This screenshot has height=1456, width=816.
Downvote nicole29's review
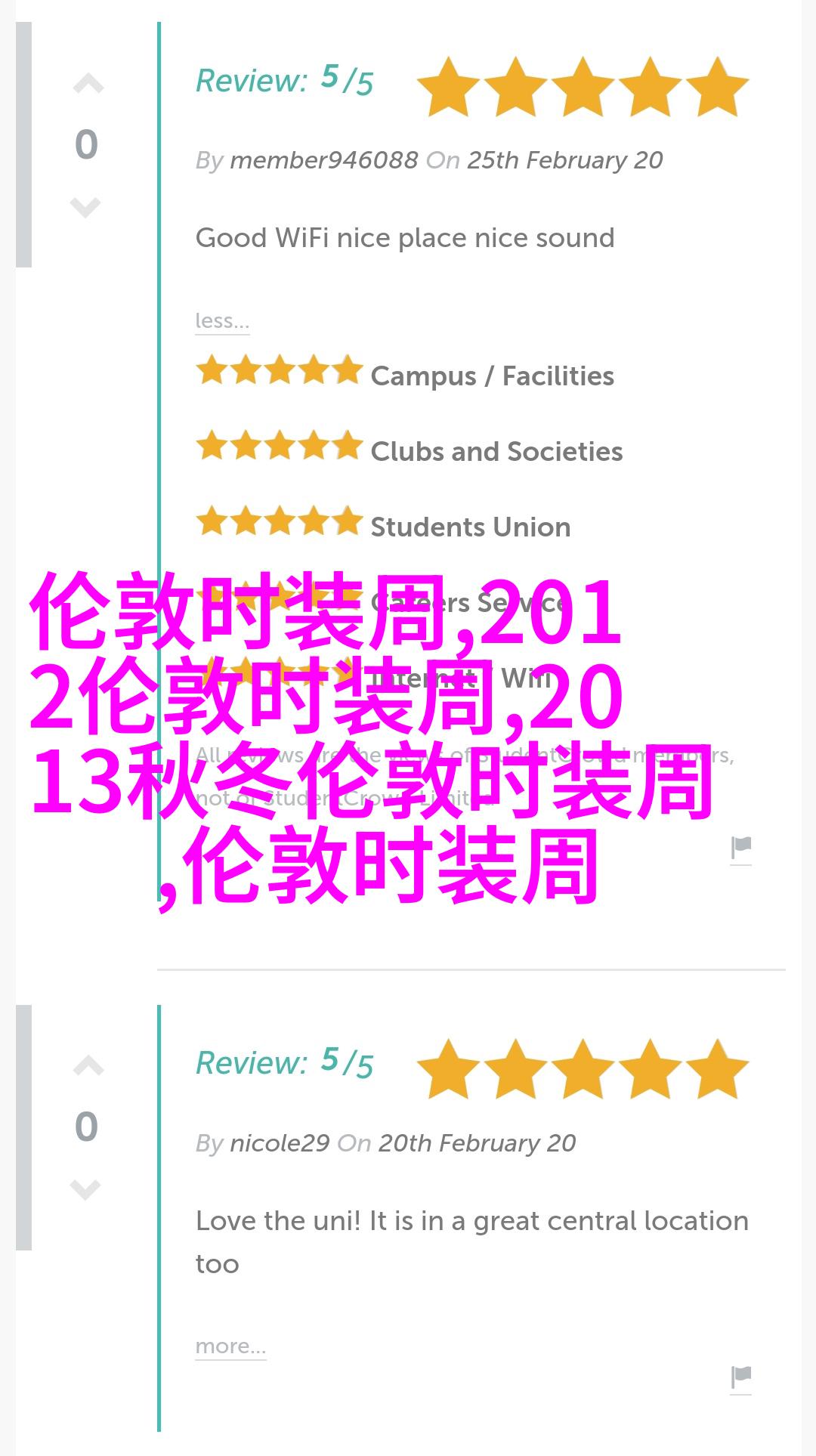(85, 1189)
